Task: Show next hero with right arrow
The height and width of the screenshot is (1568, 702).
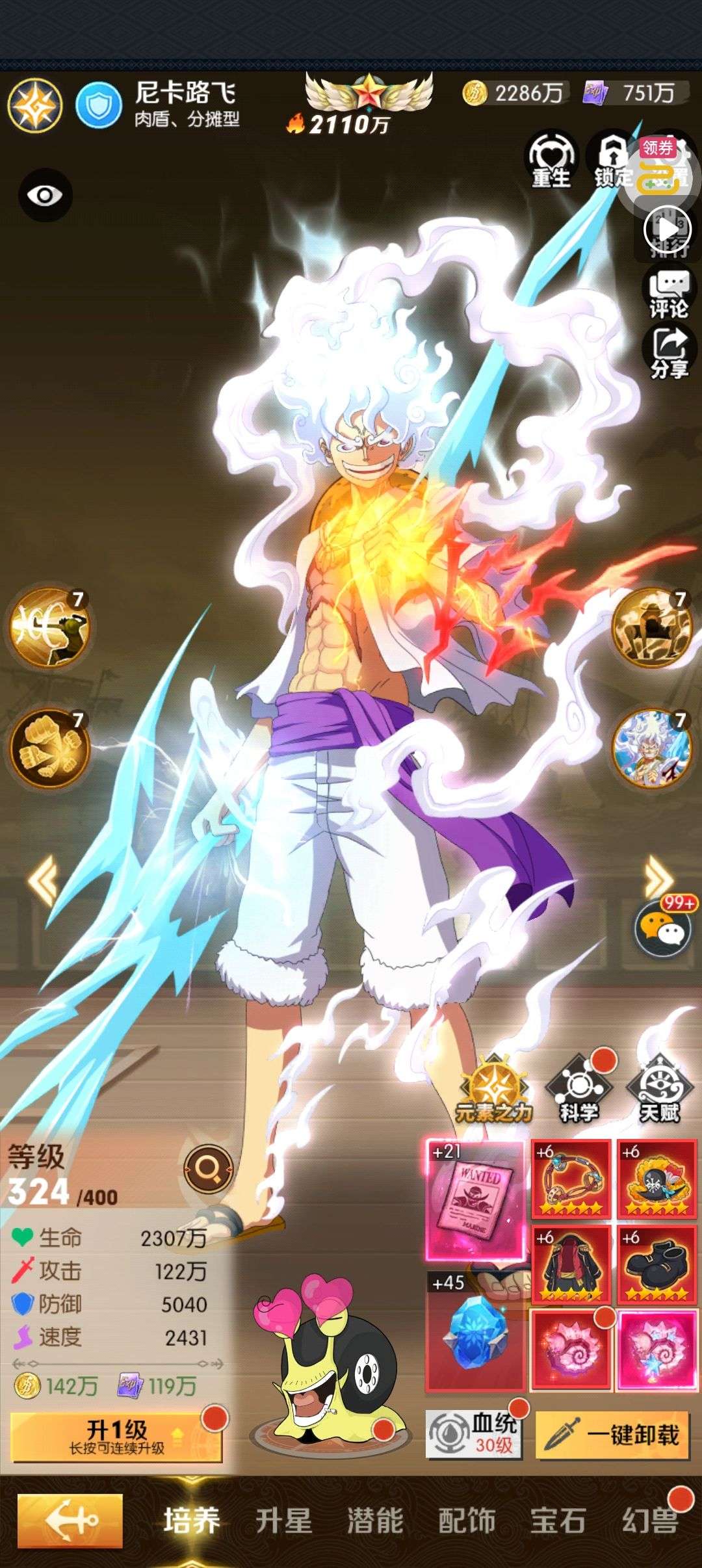Action: pyautogui.click(x=658, y=879)
